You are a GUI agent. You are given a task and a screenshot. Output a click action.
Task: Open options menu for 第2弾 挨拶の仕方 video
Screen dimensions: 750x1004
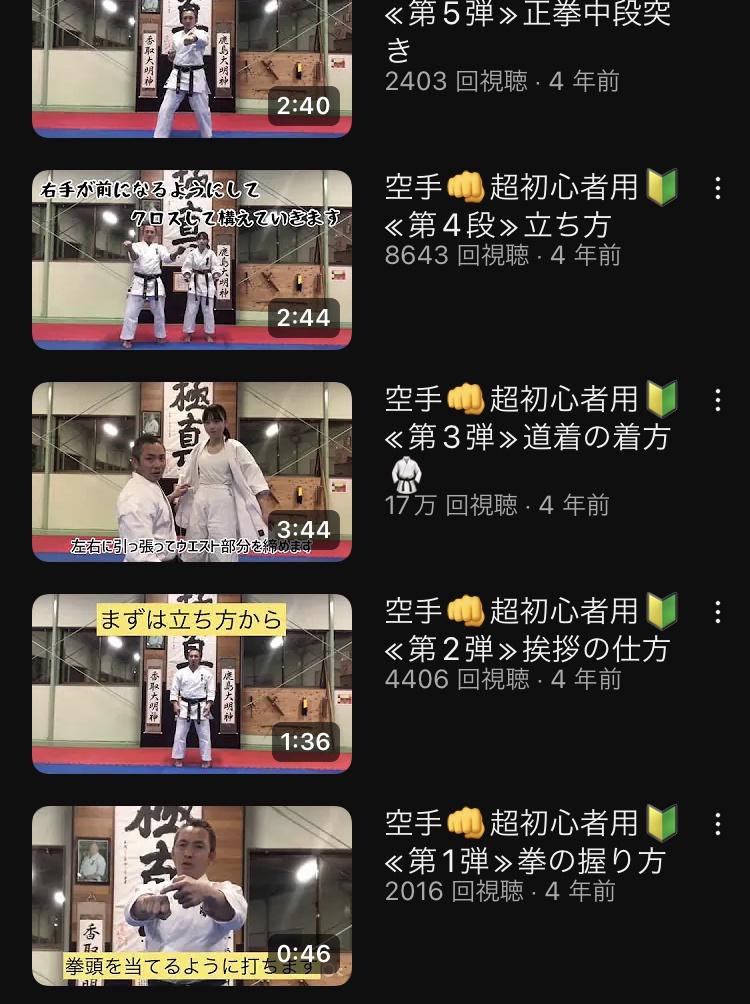click(x=717, y=612)
